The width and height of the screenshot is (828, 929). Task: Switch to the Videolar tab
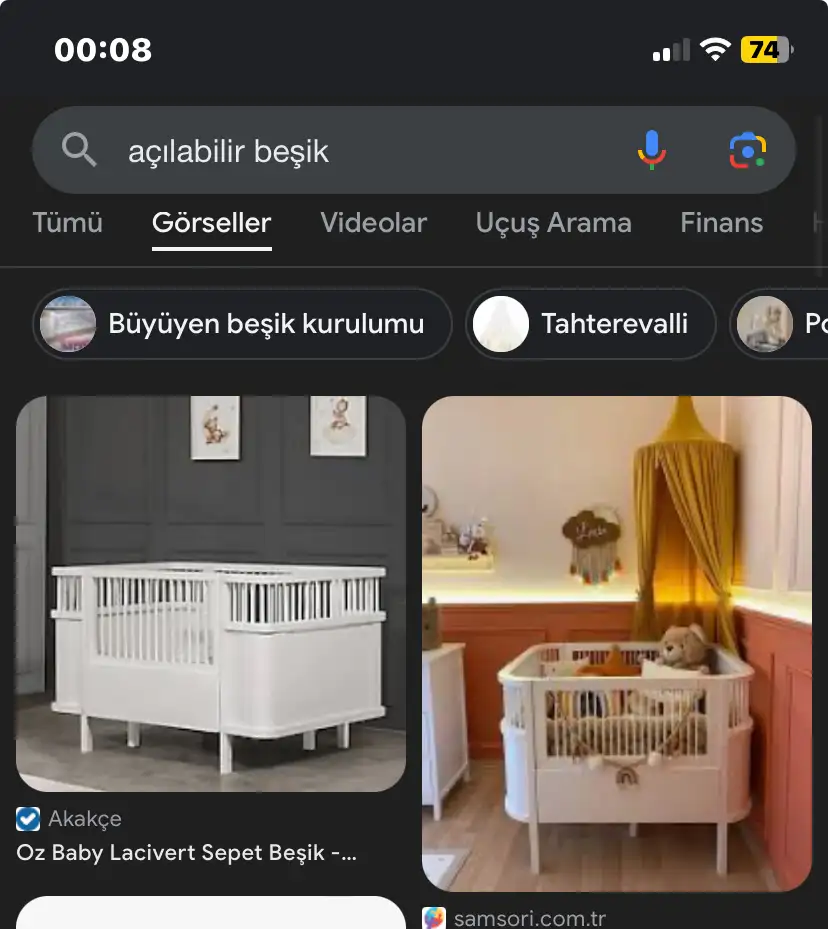coord(373,223)
